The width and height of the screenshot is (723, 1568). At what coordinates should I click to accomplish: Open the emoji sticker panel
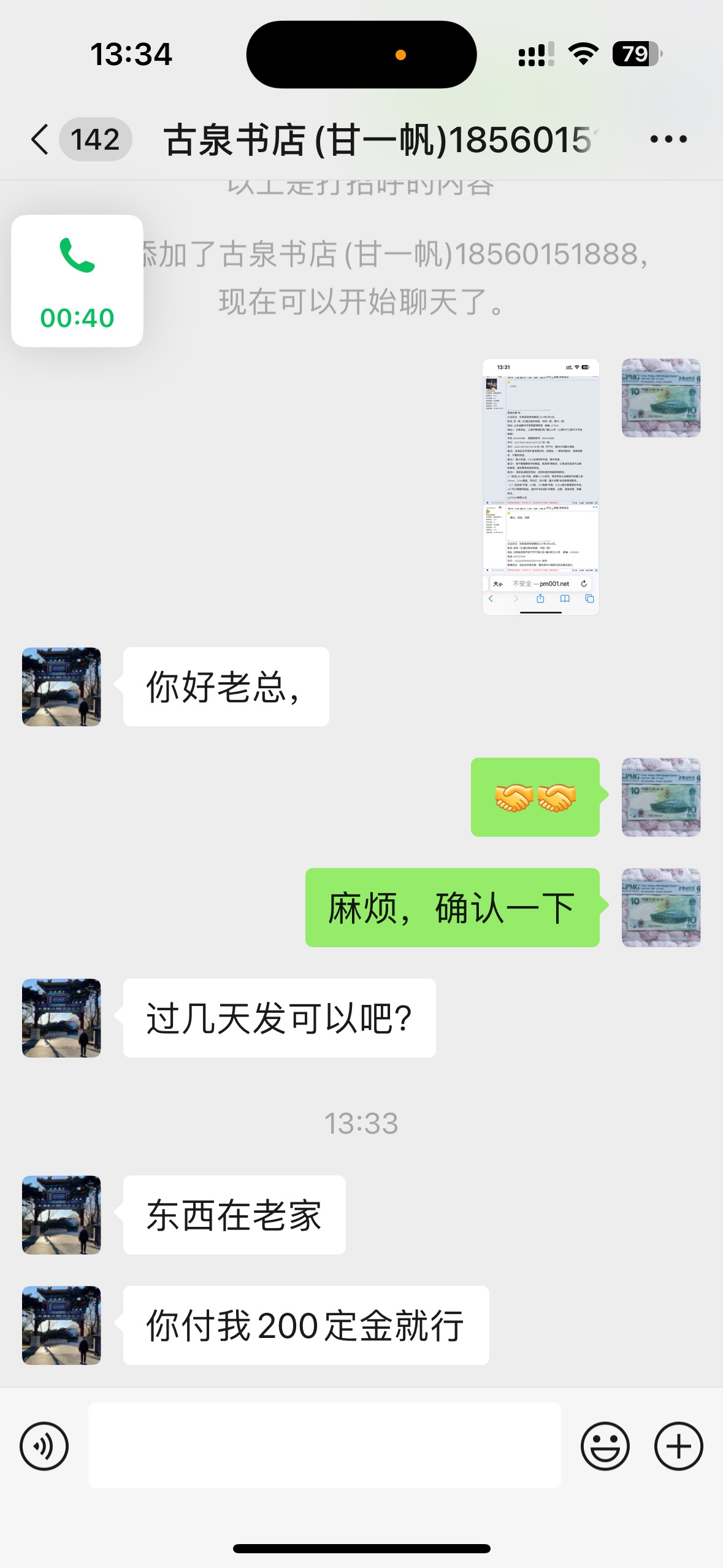(x=605, y=1446)
